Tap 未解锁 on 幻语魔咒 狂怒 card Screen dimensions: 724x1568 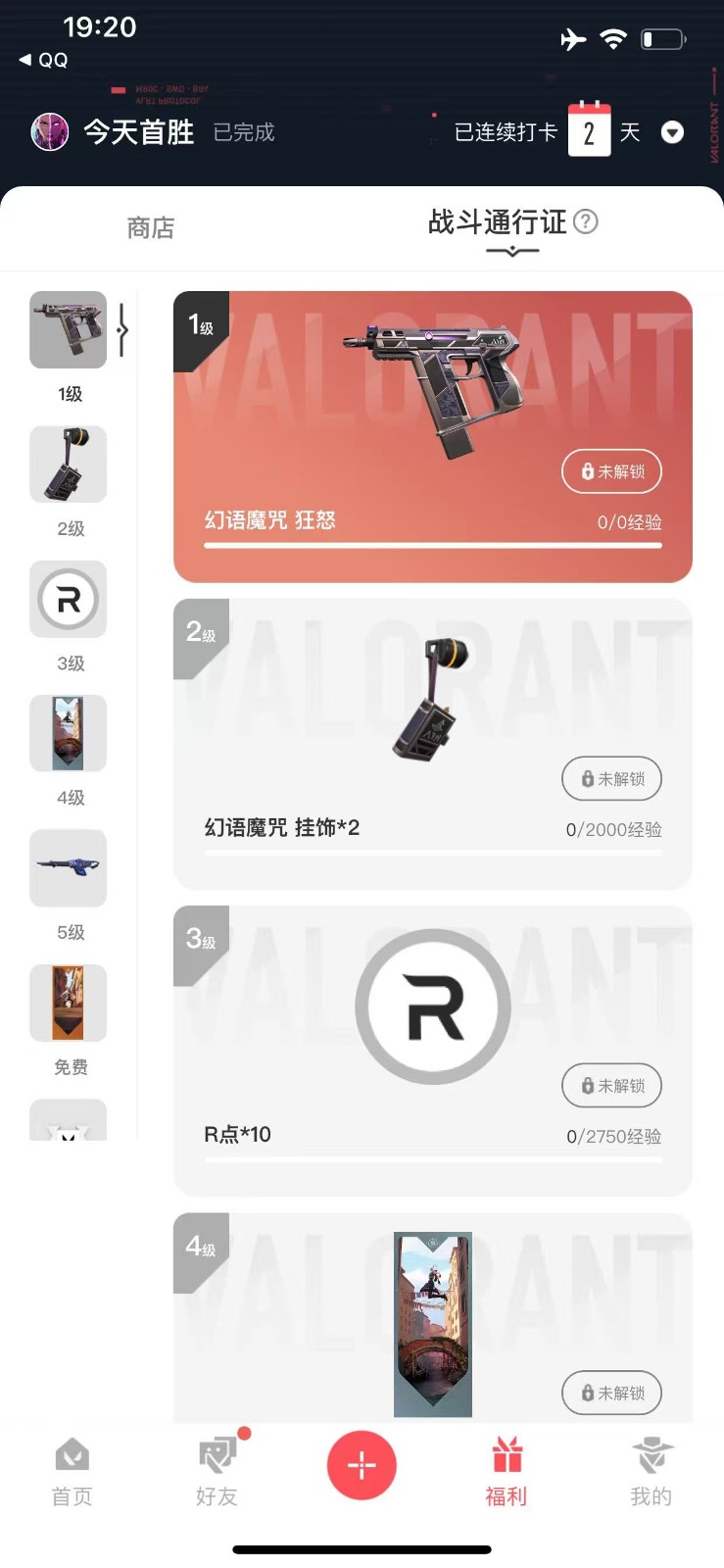pyautogui.click(x=612, y=471)
